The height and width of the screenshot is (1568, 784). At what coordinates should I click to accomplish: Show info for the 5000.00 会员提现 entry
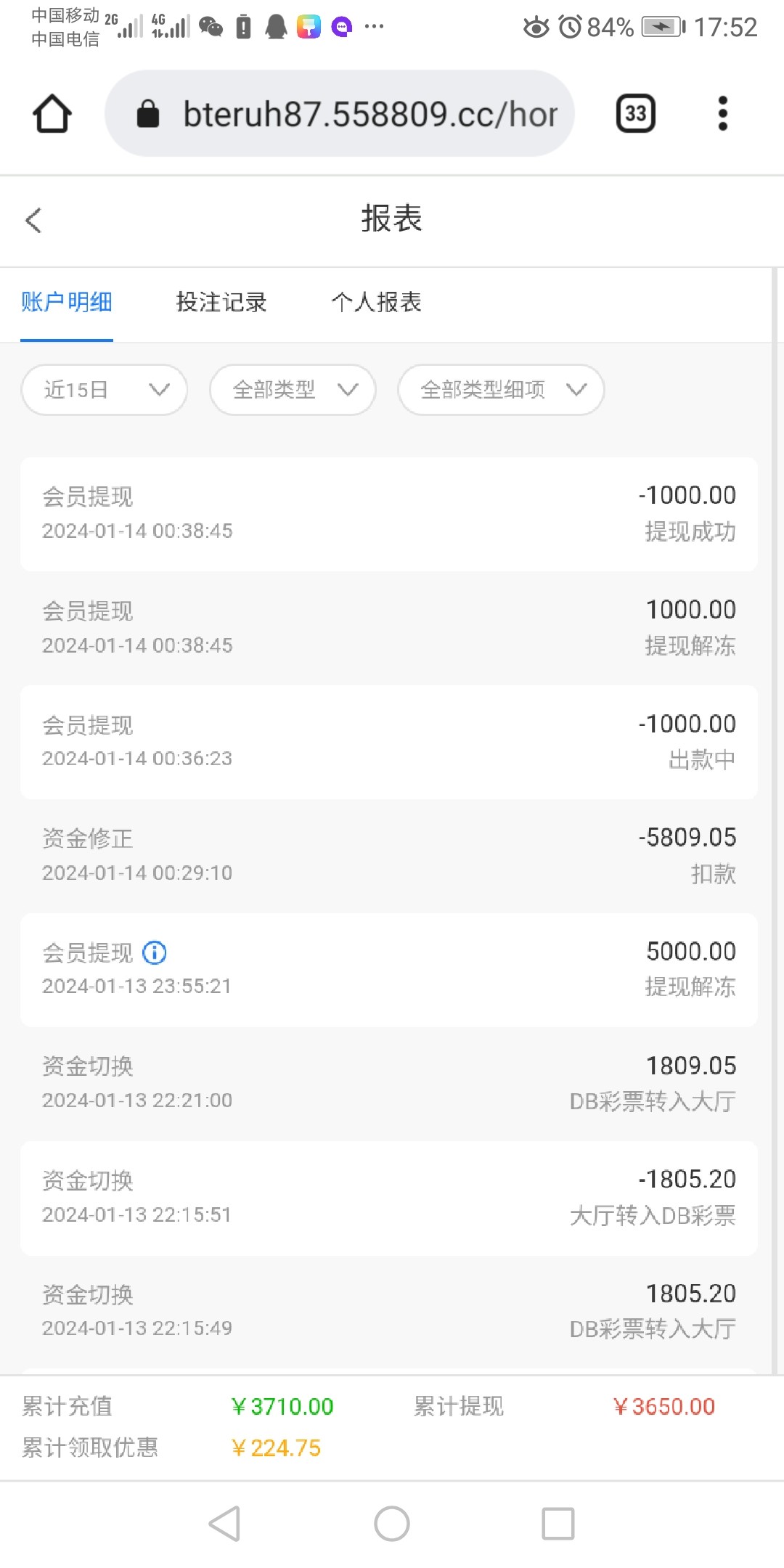click(155, 952)
